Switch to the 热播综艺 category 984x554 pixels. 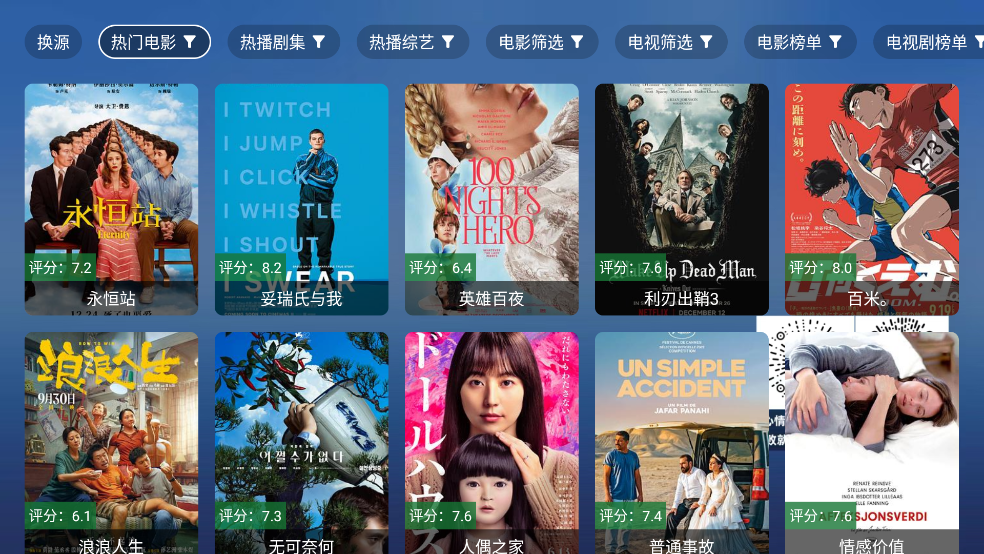[x=412, y=42]
